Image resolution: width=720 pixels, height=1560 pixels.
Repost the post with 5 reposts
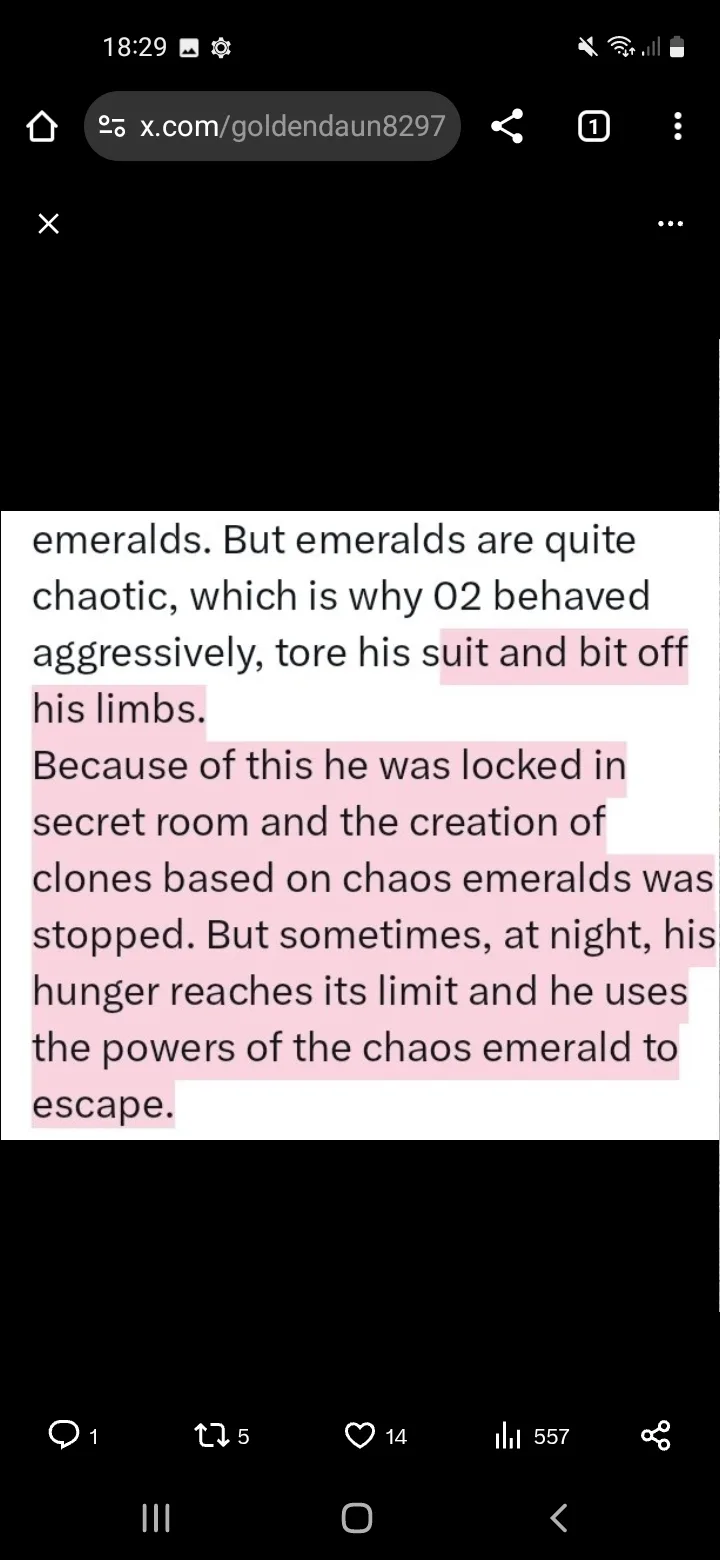tap(222, 1436)
